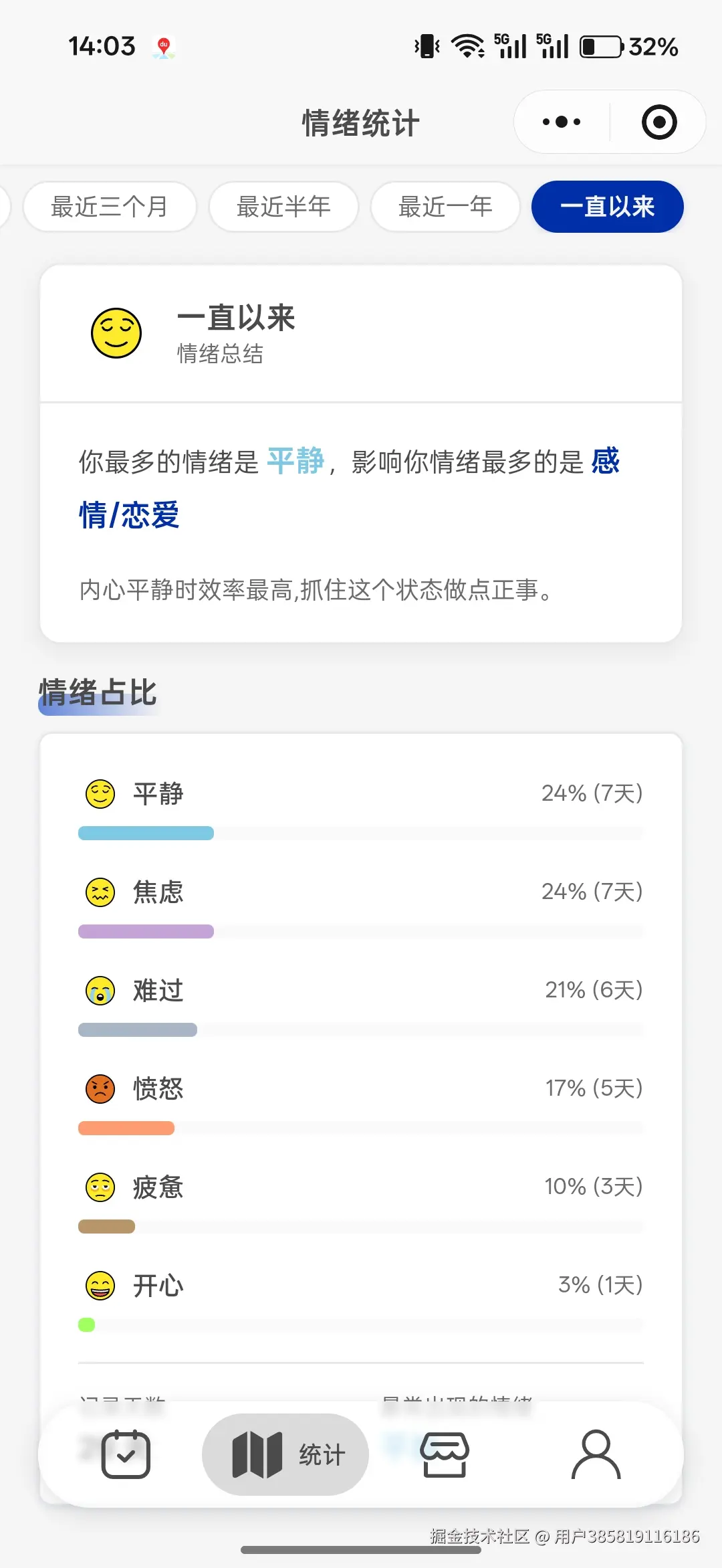Viewport: 722px width, 1568px height.
Task: Click the anxious emoji beside 焦虑
Action: click(x=100, y=892)
